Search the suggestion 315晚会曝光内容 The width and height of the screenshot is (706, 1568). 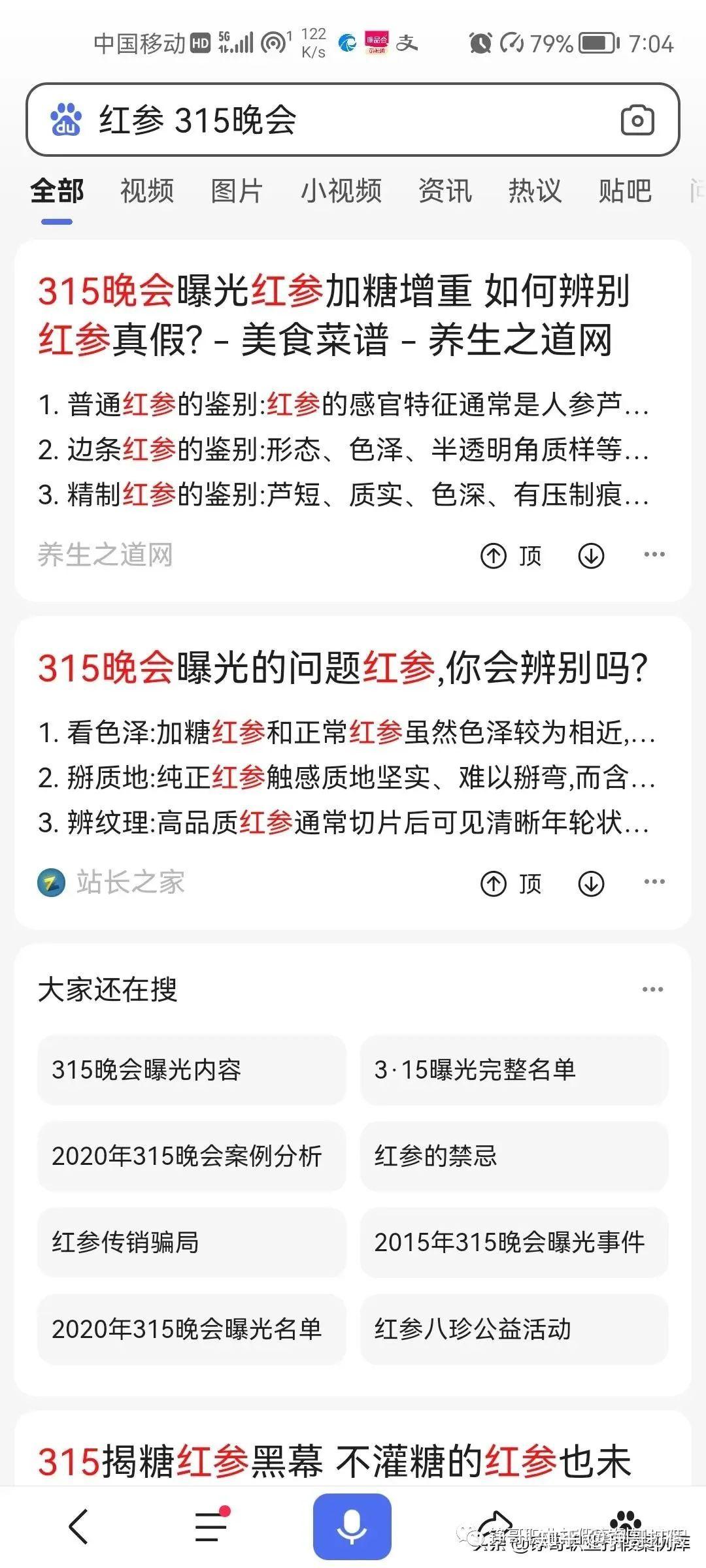(x=192, y=1070)
